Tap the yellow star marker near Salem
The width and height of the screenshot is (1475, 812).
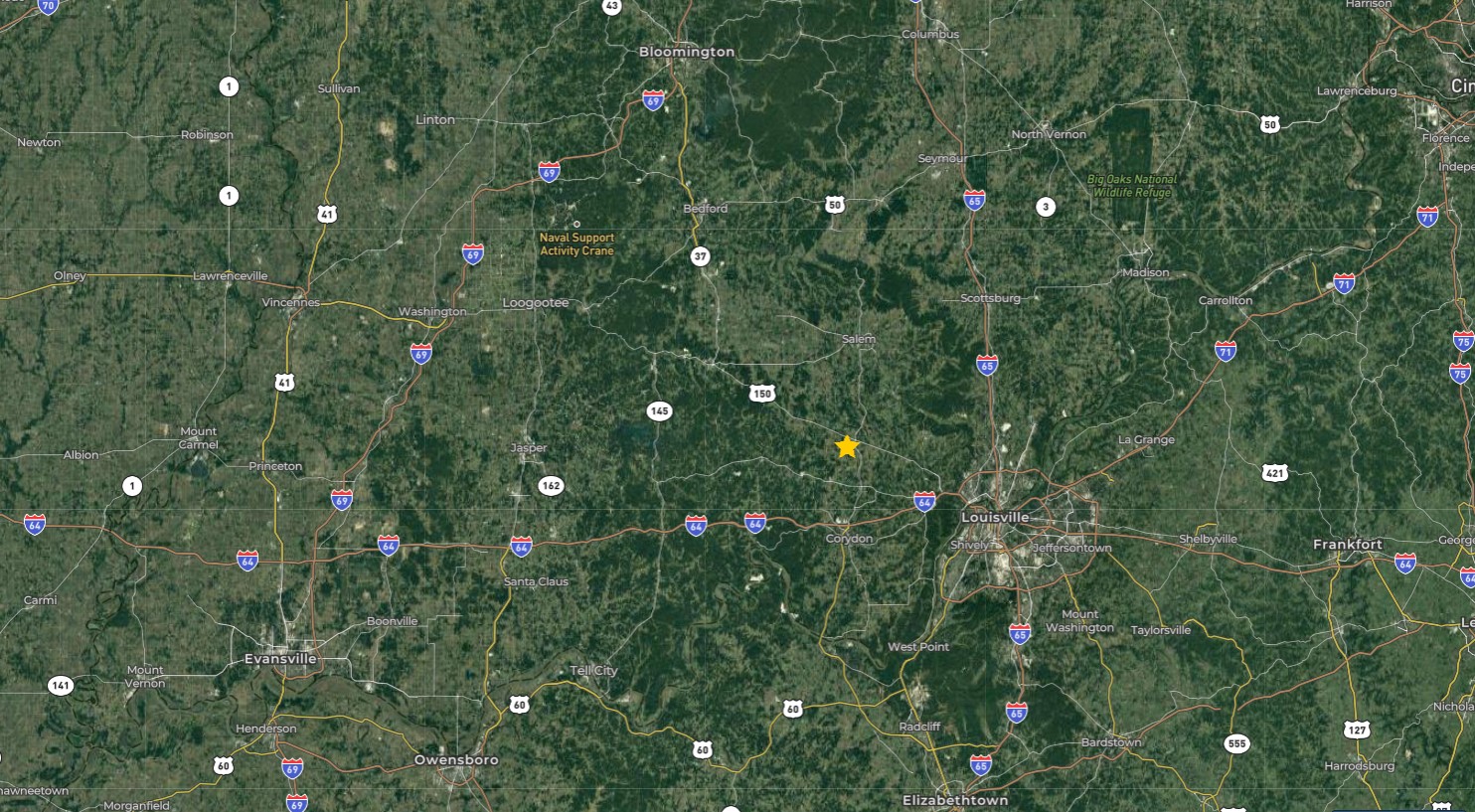pyautogui.click(x=846, y=447)
